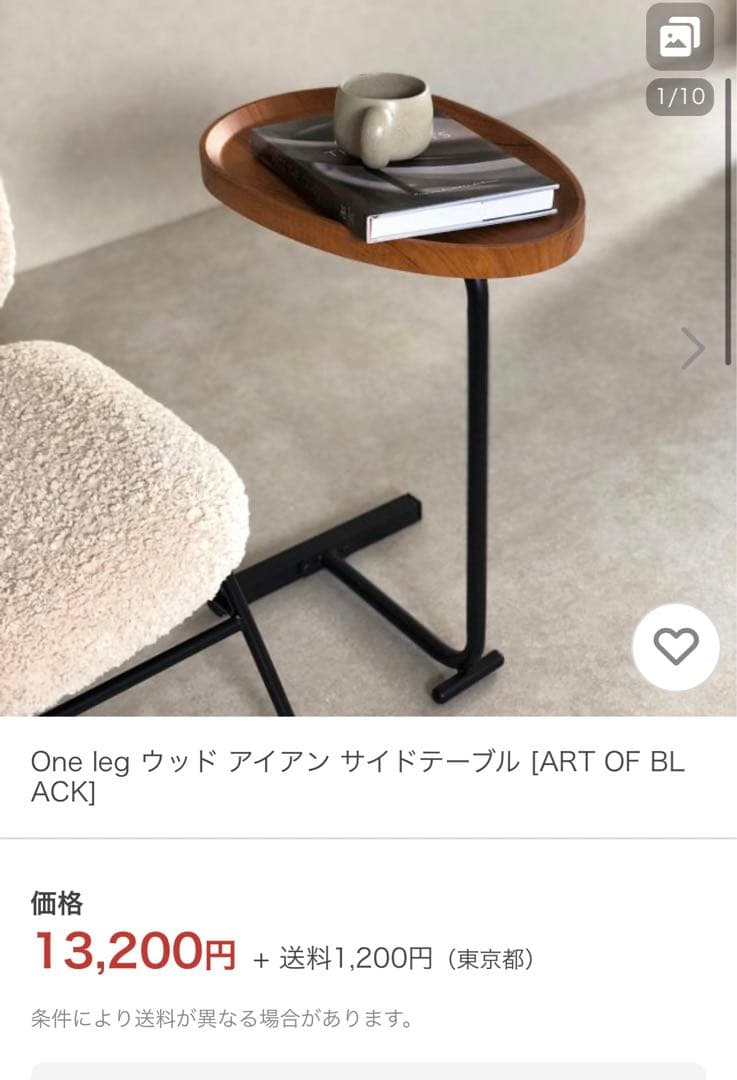Viewport: 737px width, 1080px height.
Task: Tap the gray bar below the shipping note
Action: click(368, 1070)
